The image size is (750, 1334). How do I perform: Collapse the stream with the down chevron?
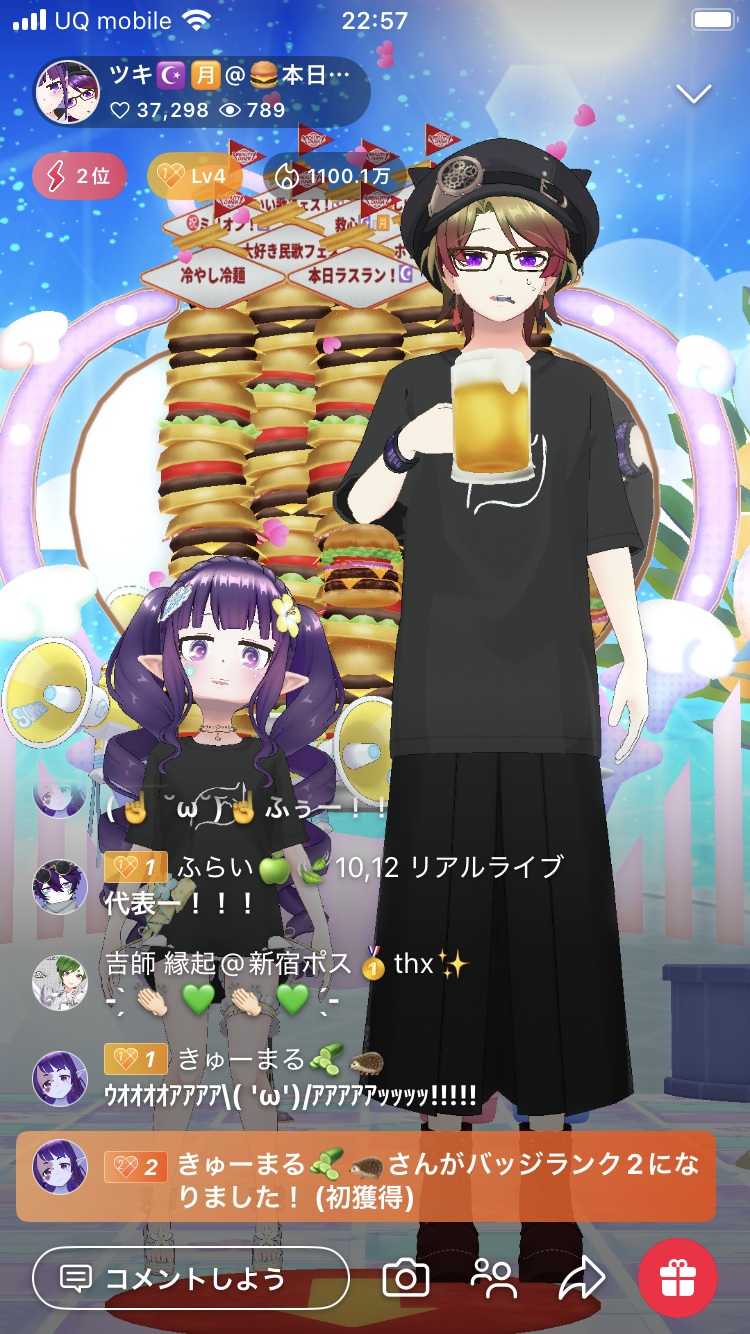click(x=693, y=94)
